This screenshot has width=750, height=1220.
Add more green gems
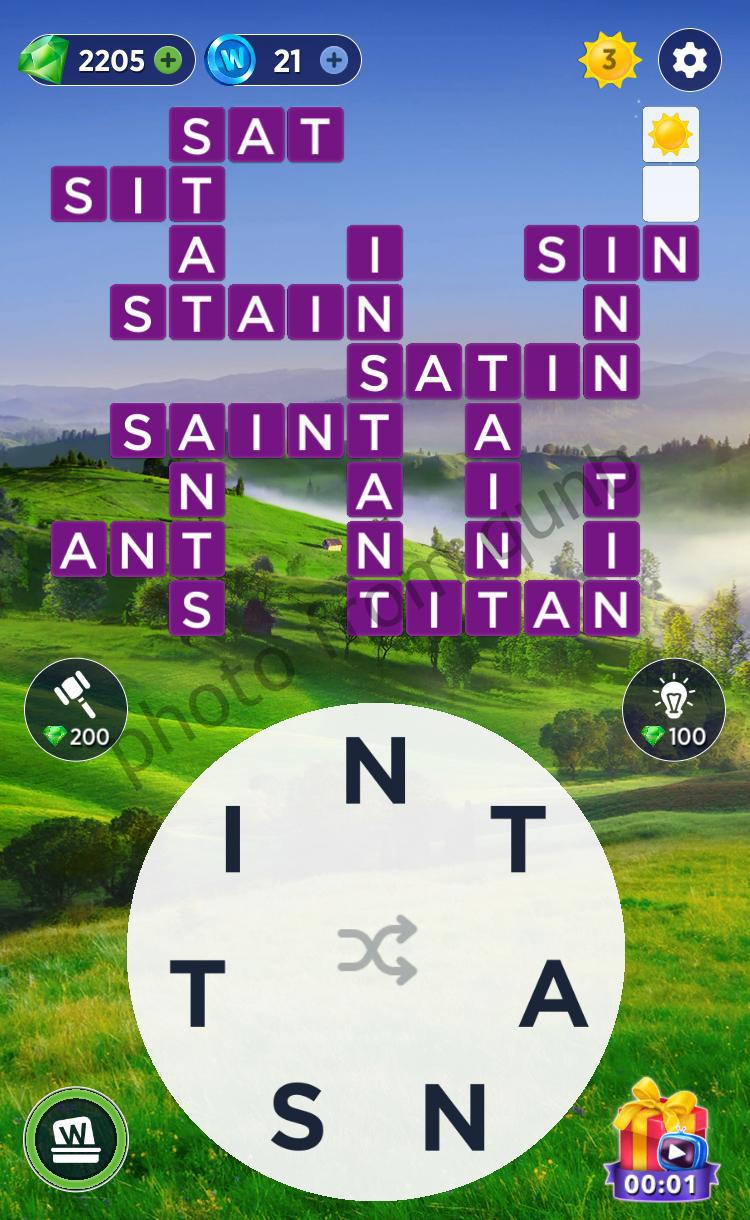(169, 61)
